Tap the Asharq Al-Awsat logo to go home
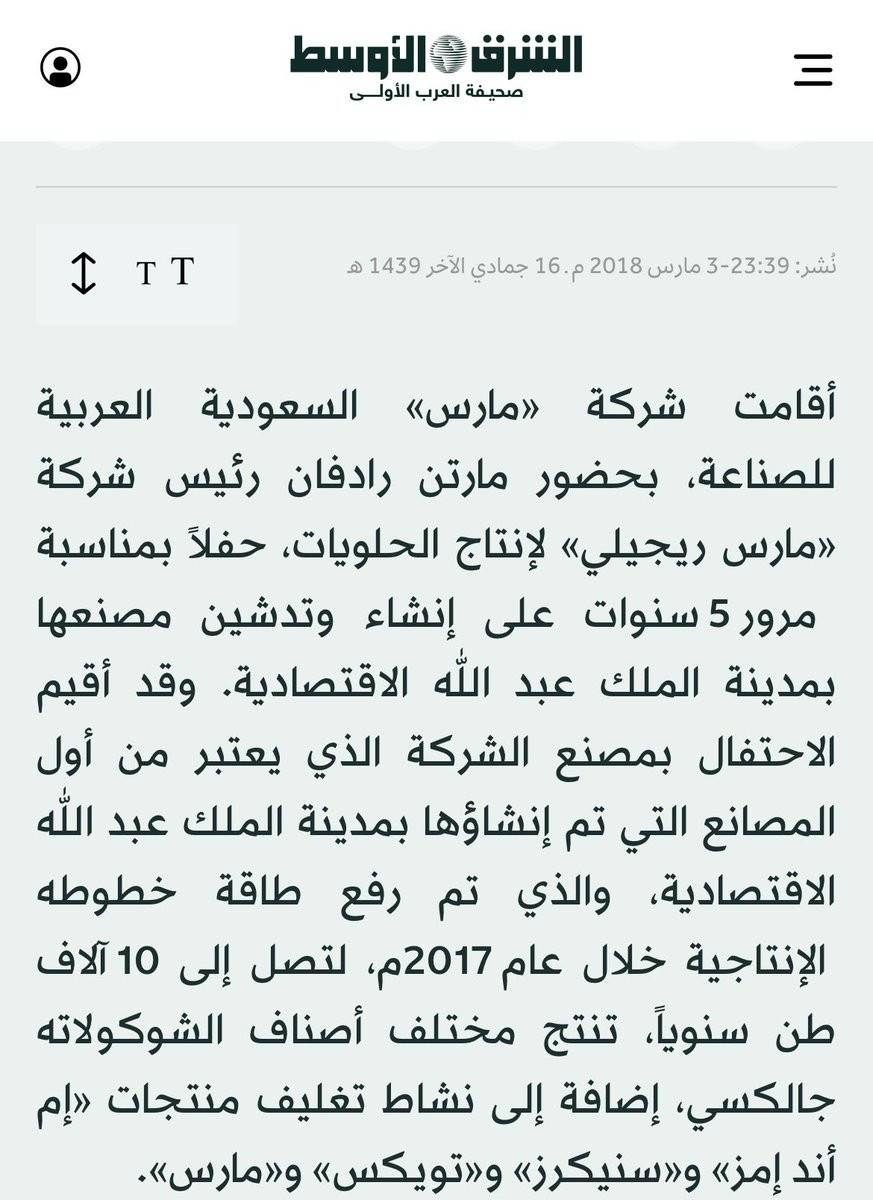The width and height of the screenshot is (873, 1200). pyautogui.click(x=436, y=67)
